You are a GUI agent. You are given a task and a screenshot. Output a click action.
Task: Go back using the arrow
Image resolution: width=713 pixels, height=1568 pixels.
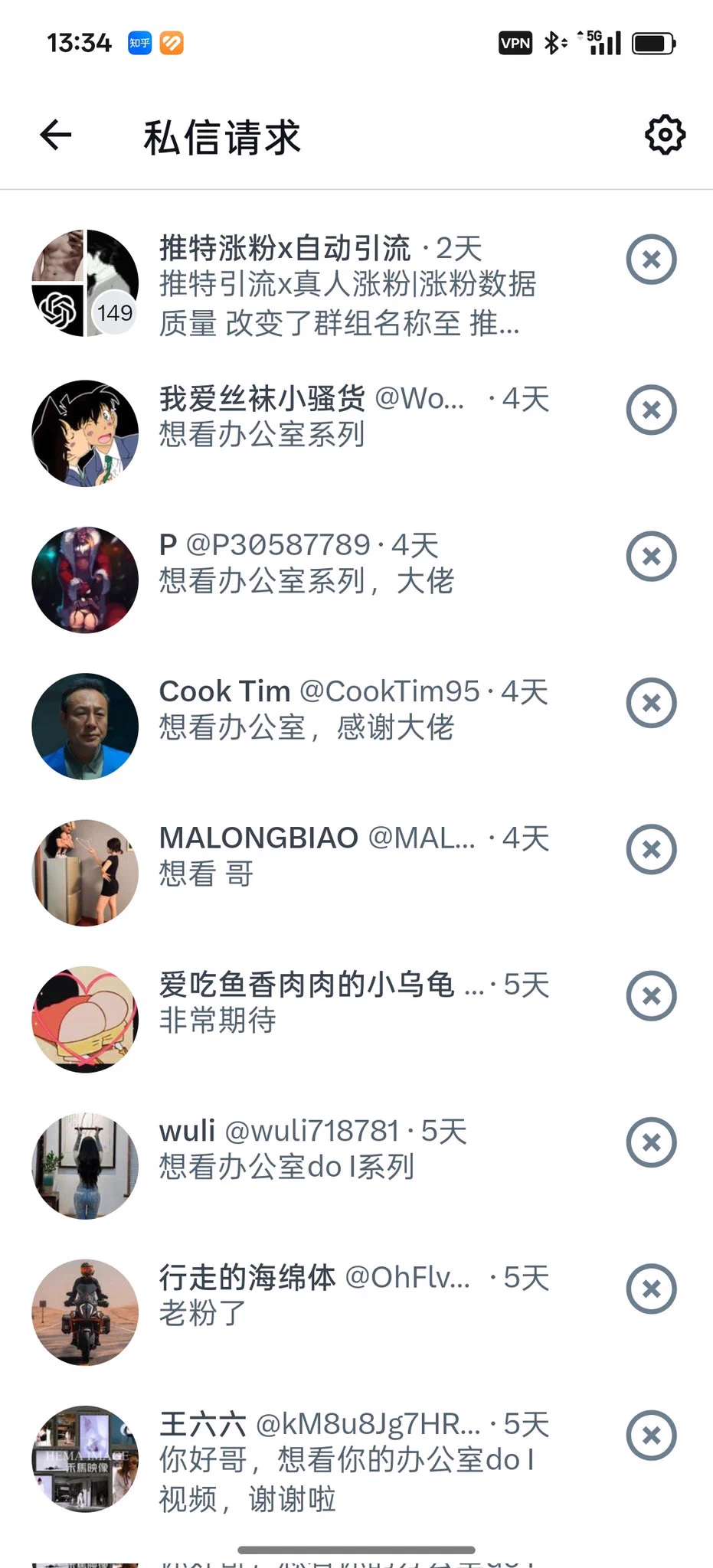[x=56, y=136]
